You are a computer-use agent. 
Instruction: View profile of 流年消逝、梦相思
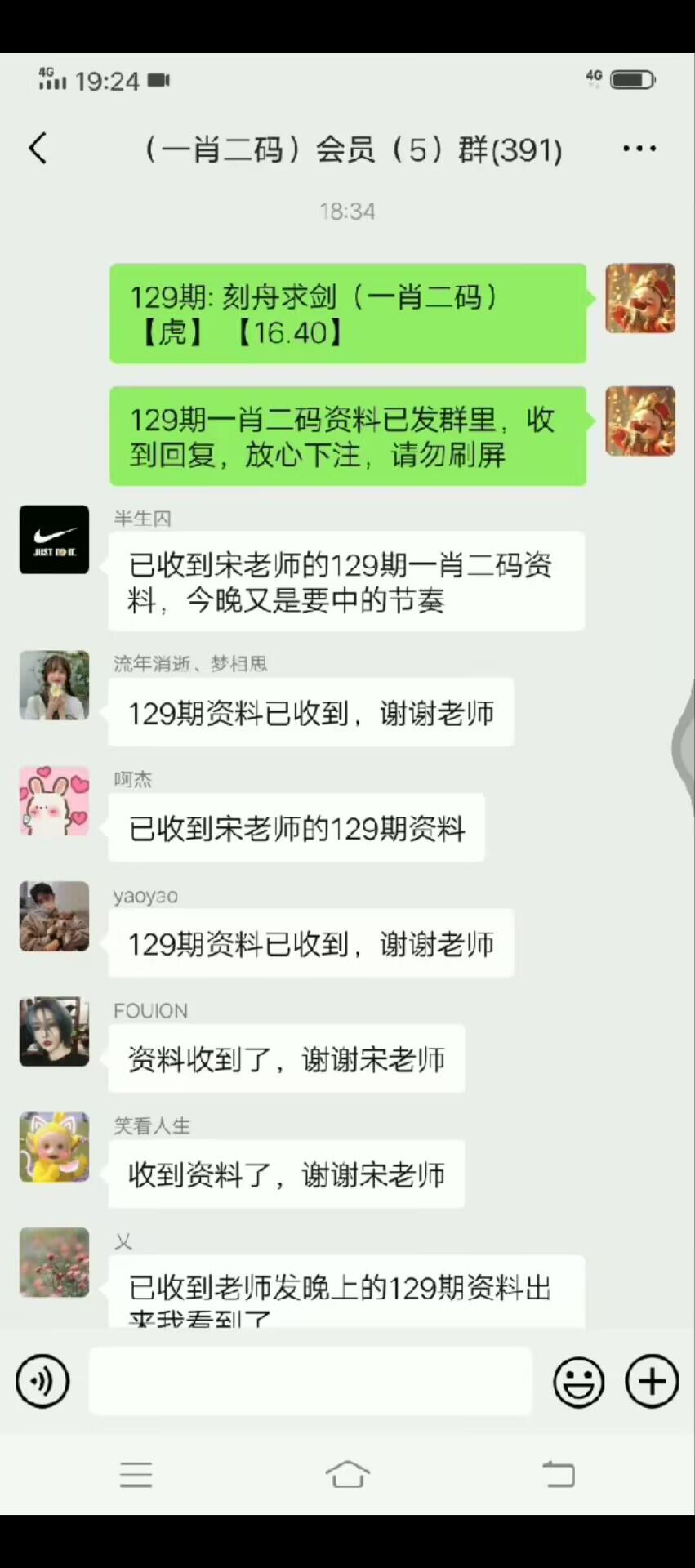(54, 684)
